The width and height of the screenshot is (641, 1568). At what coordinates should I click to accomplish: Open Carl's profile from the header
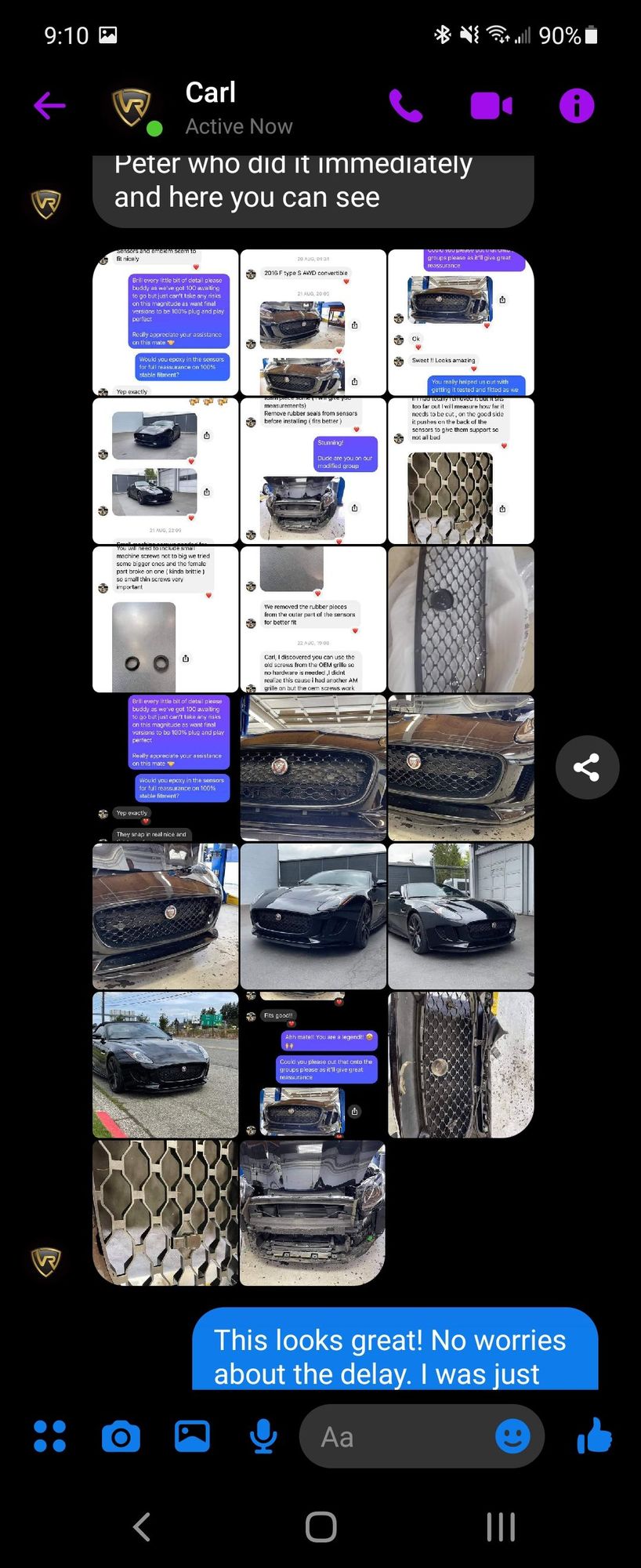(x=210, y=105)
